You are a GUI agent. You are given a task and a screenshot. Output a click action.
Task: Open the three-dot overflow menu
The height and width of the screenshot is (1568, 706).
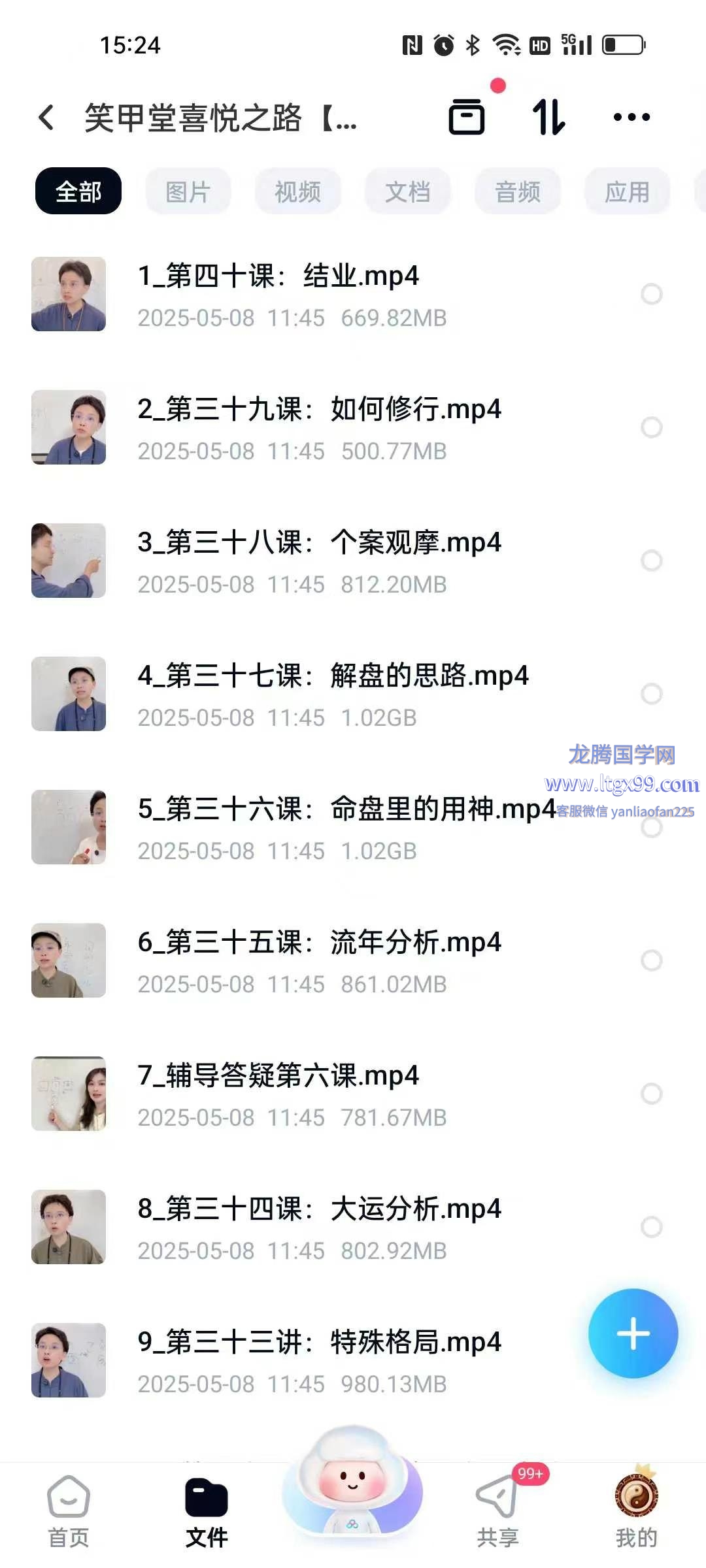pos(631,118)
